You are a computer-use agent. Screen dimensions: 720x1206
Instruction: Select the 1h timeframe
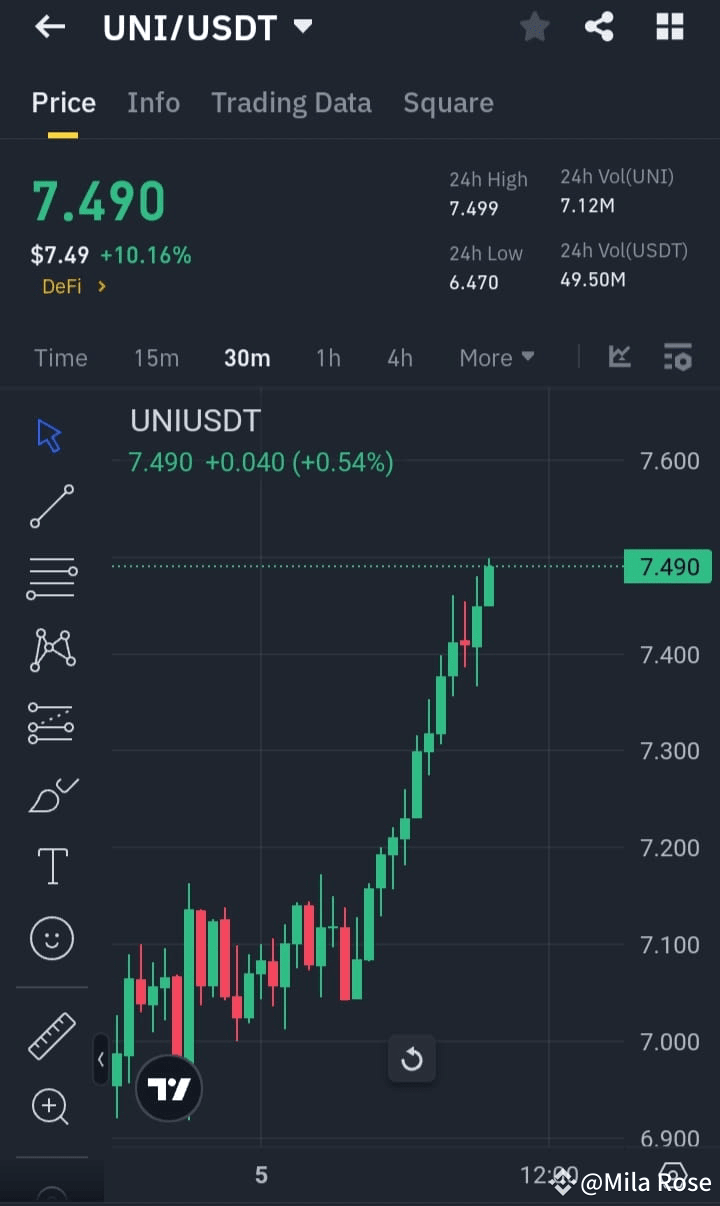(x=328, y=357)
